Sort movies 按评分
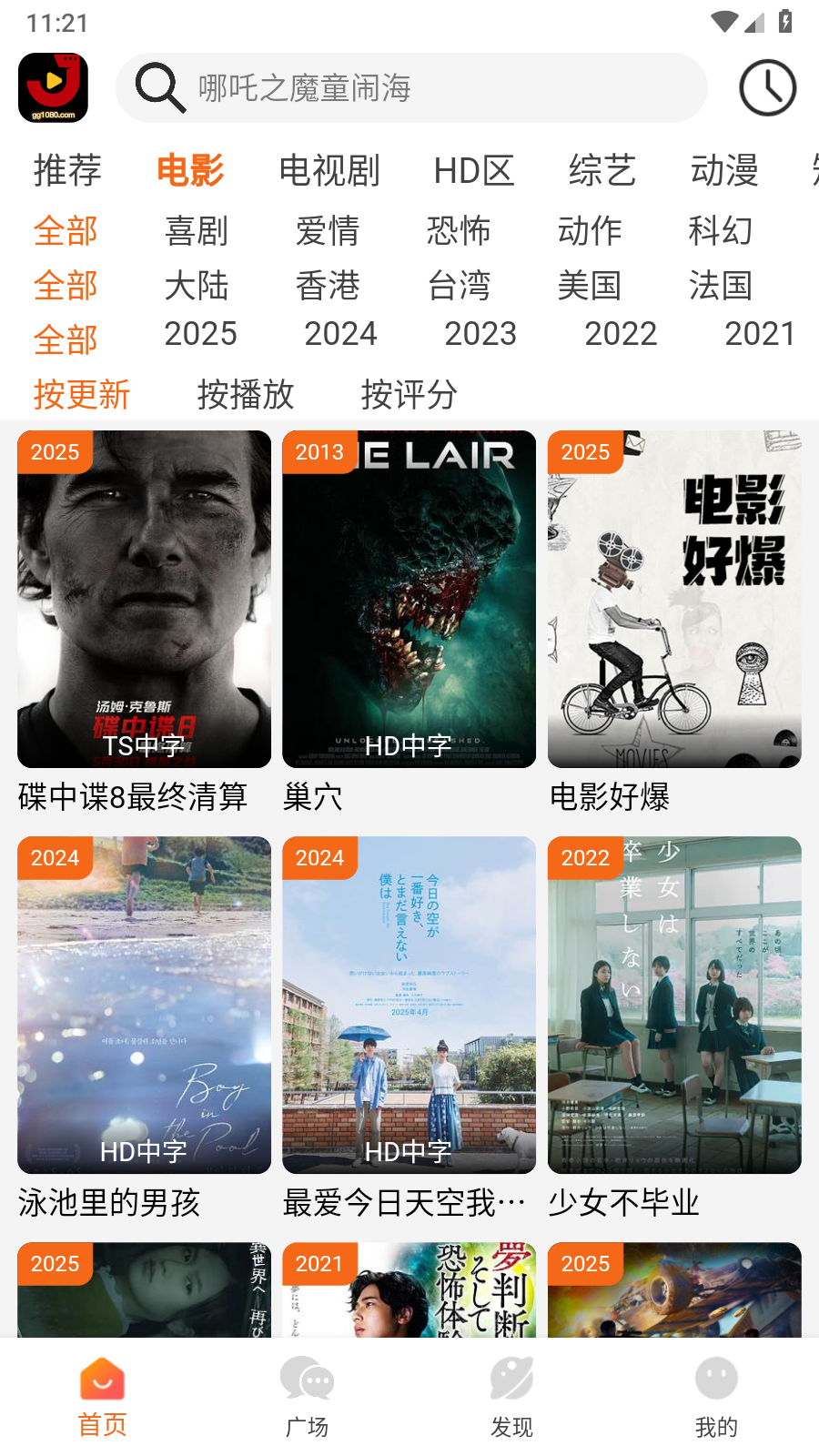Viewport: 819px width, 1456px height. pos(409,394)
